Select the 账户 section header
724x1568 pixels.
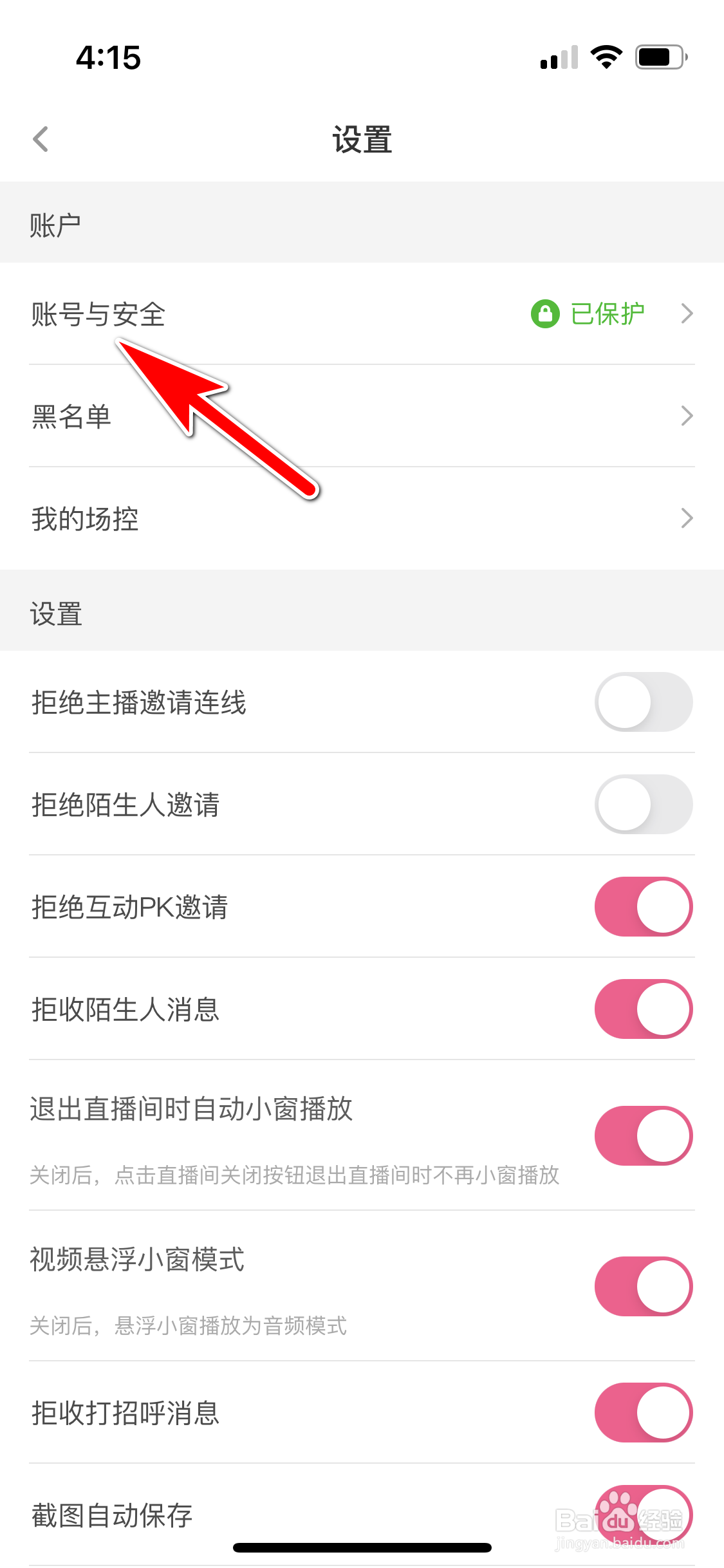click(55, 223)
